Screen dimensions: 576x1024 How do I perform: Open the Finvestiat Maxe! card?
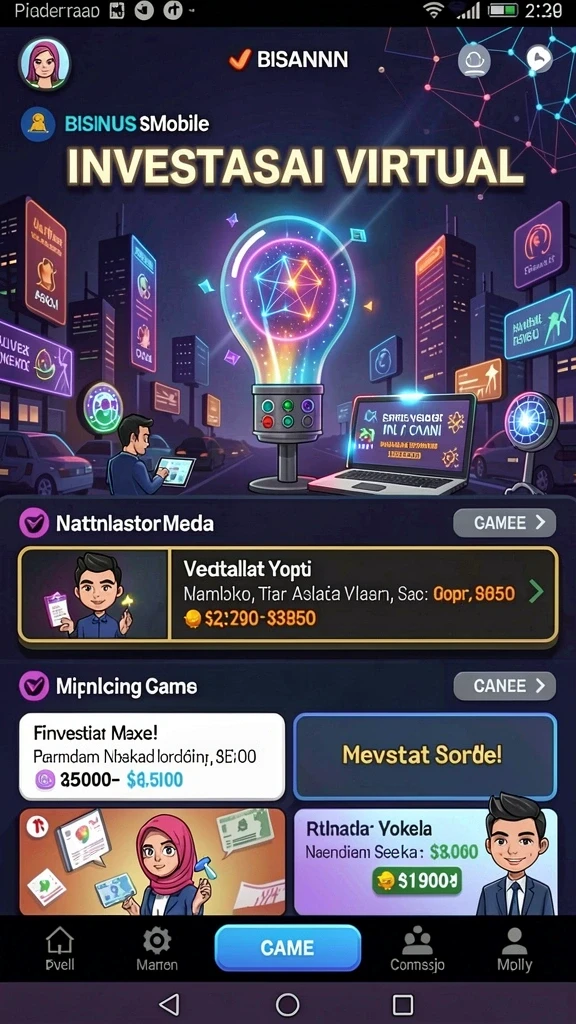(x=152, y=756)
